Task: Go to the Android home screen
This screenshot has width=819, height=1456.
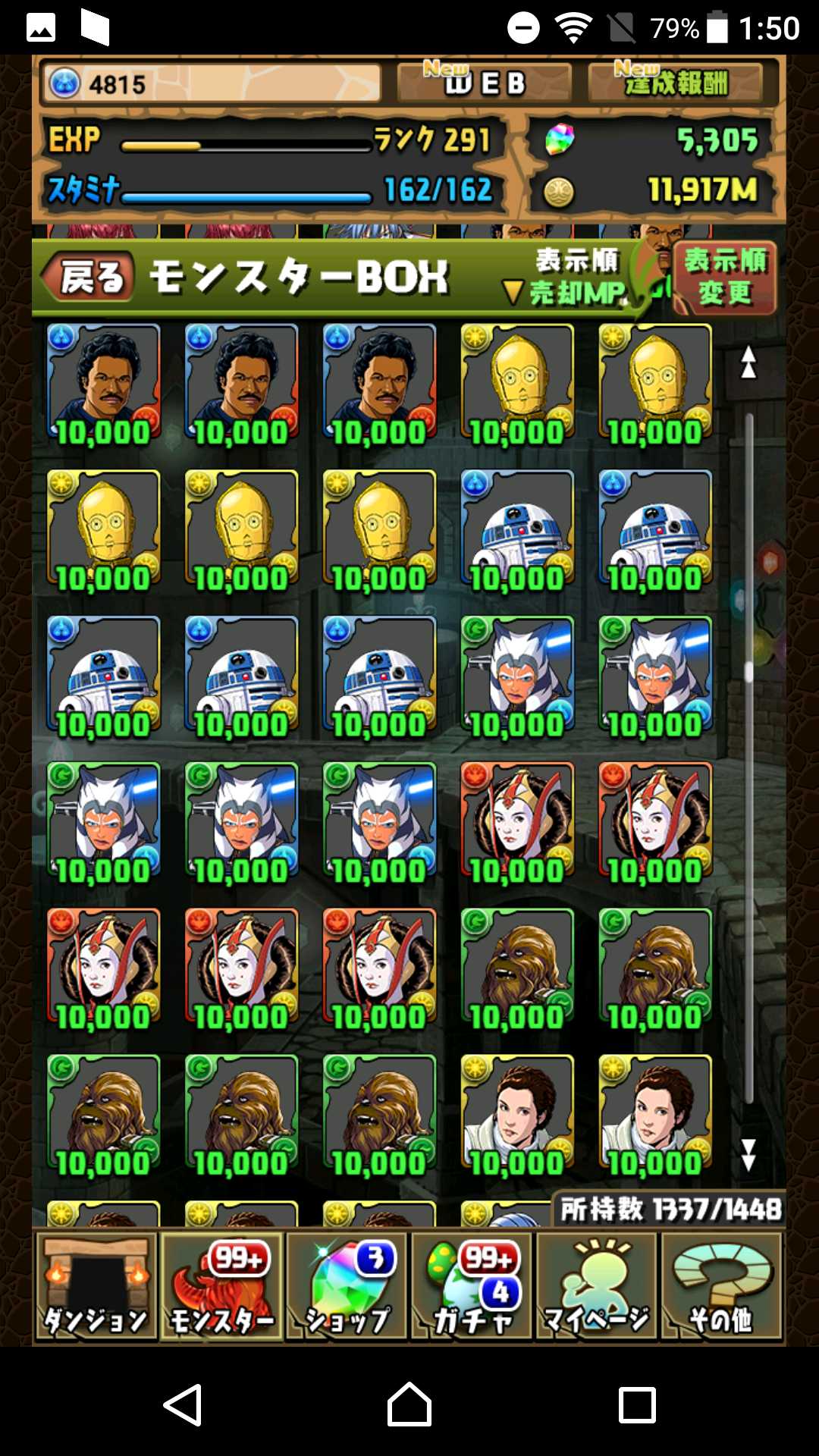Action: click(409, 1404)
